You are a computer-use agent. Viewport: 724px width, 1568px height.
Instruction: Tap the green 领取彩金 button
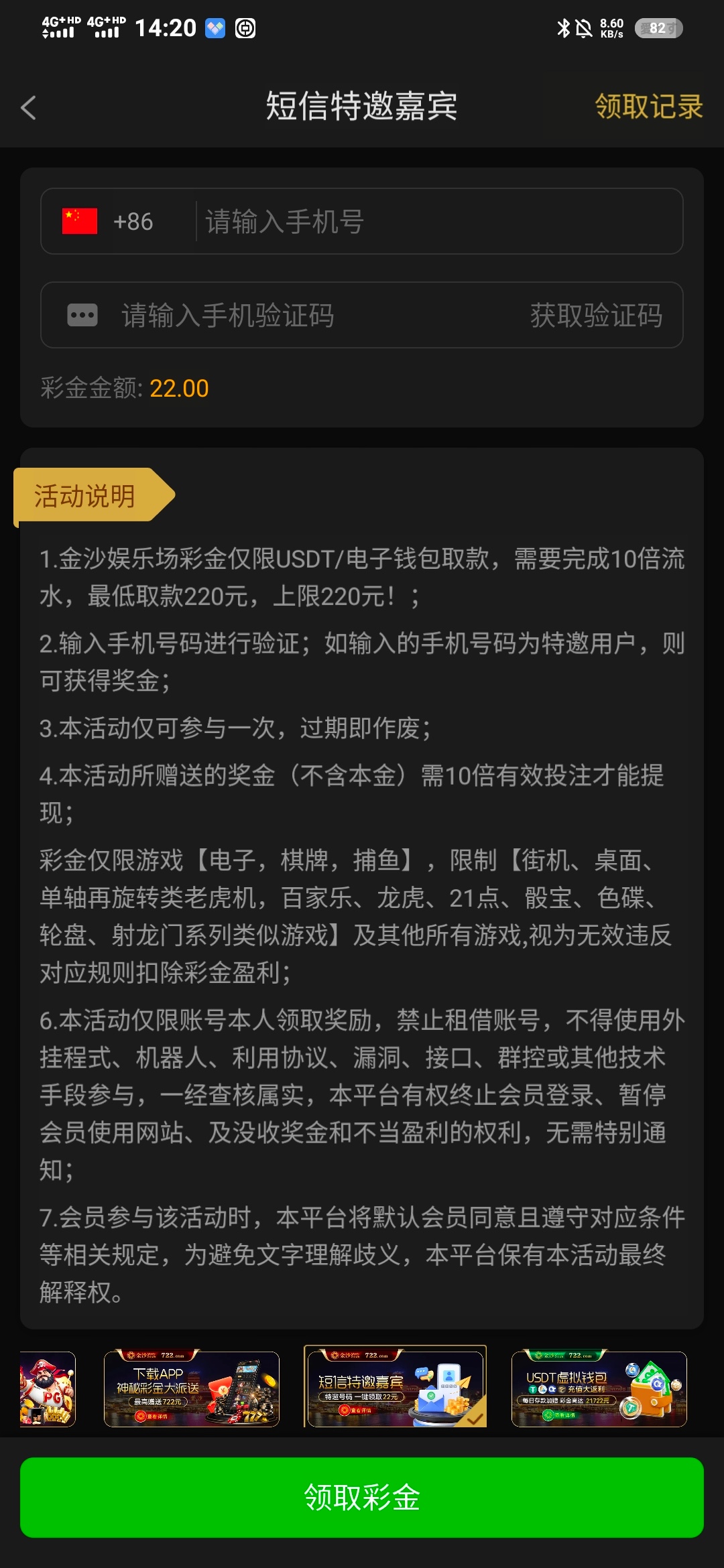coord(362,1497)
